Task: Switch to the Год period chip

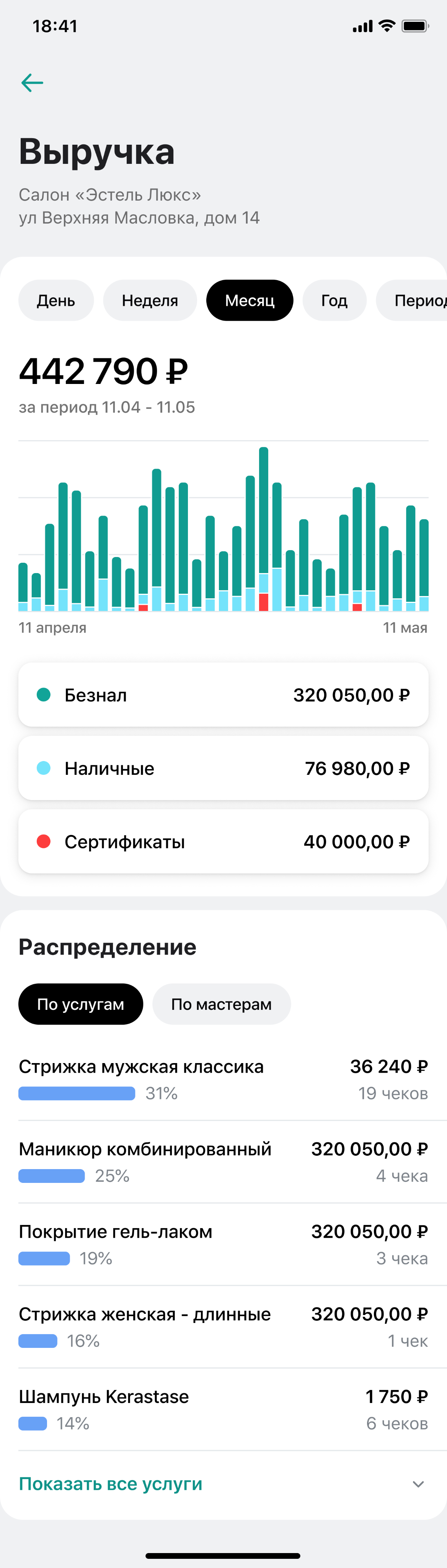Action: (334, 300)
